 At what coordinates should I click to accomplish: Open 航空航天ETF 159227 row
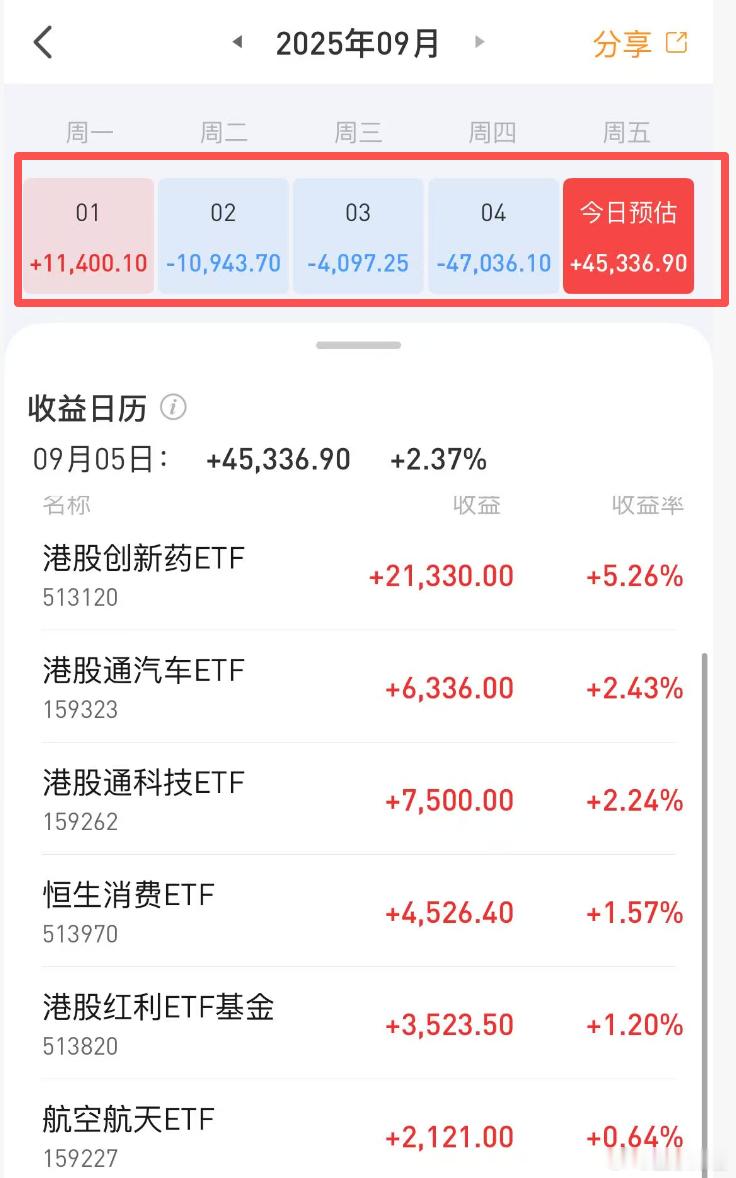tap(359, 1133)
